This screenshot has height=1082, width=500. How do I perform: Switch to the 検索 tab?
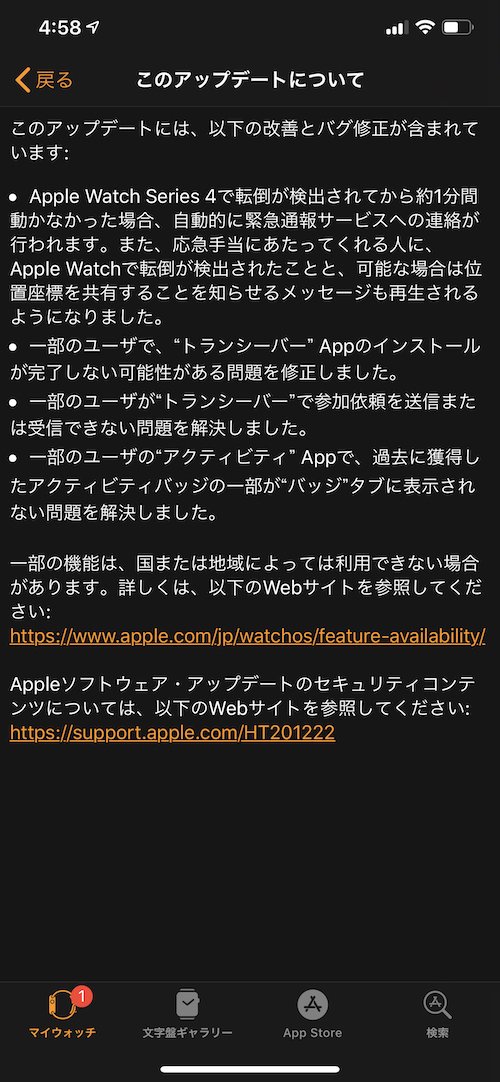[437, 1013]
